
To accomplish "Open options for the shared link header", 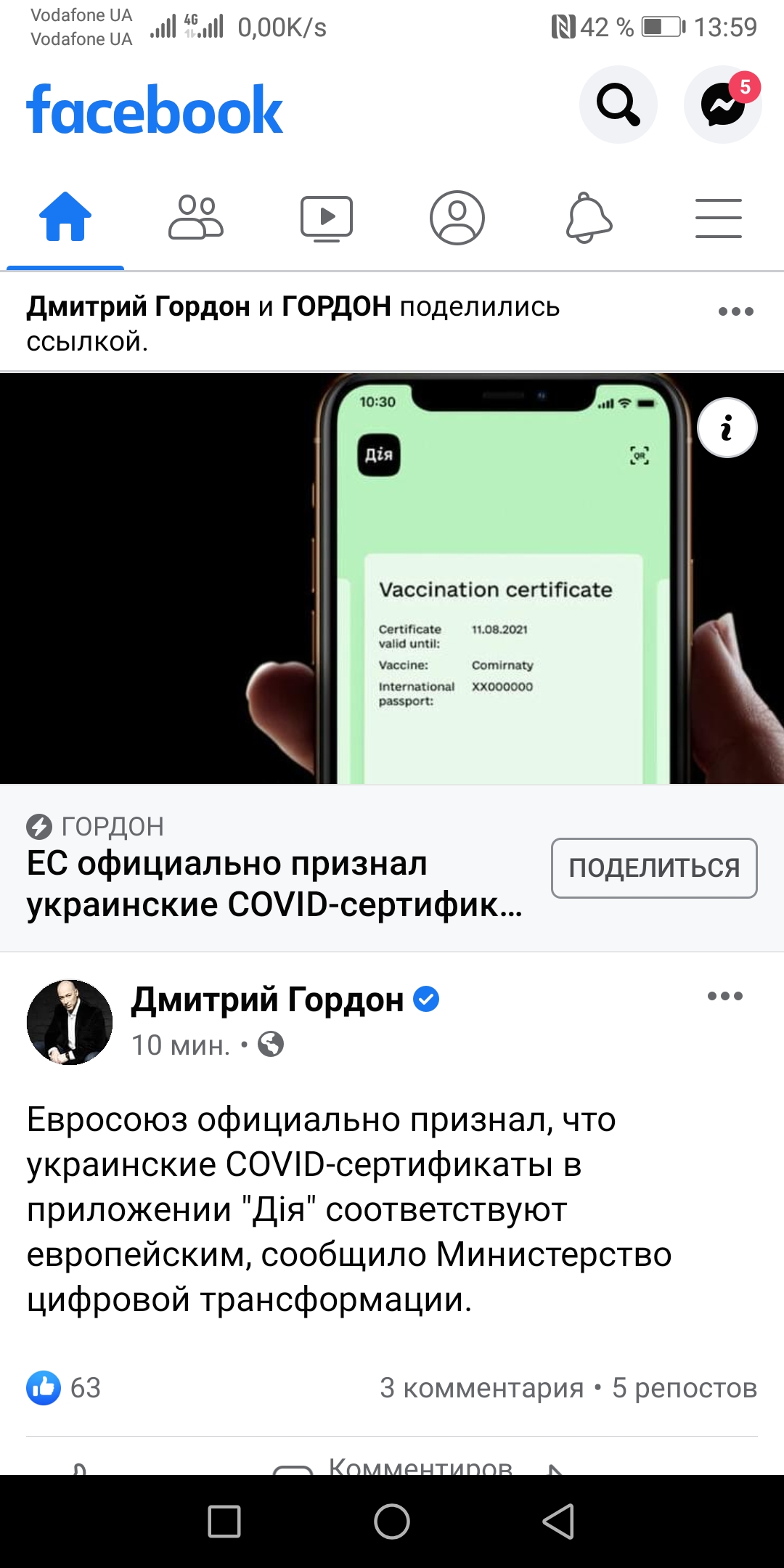I will pos(735,311).
